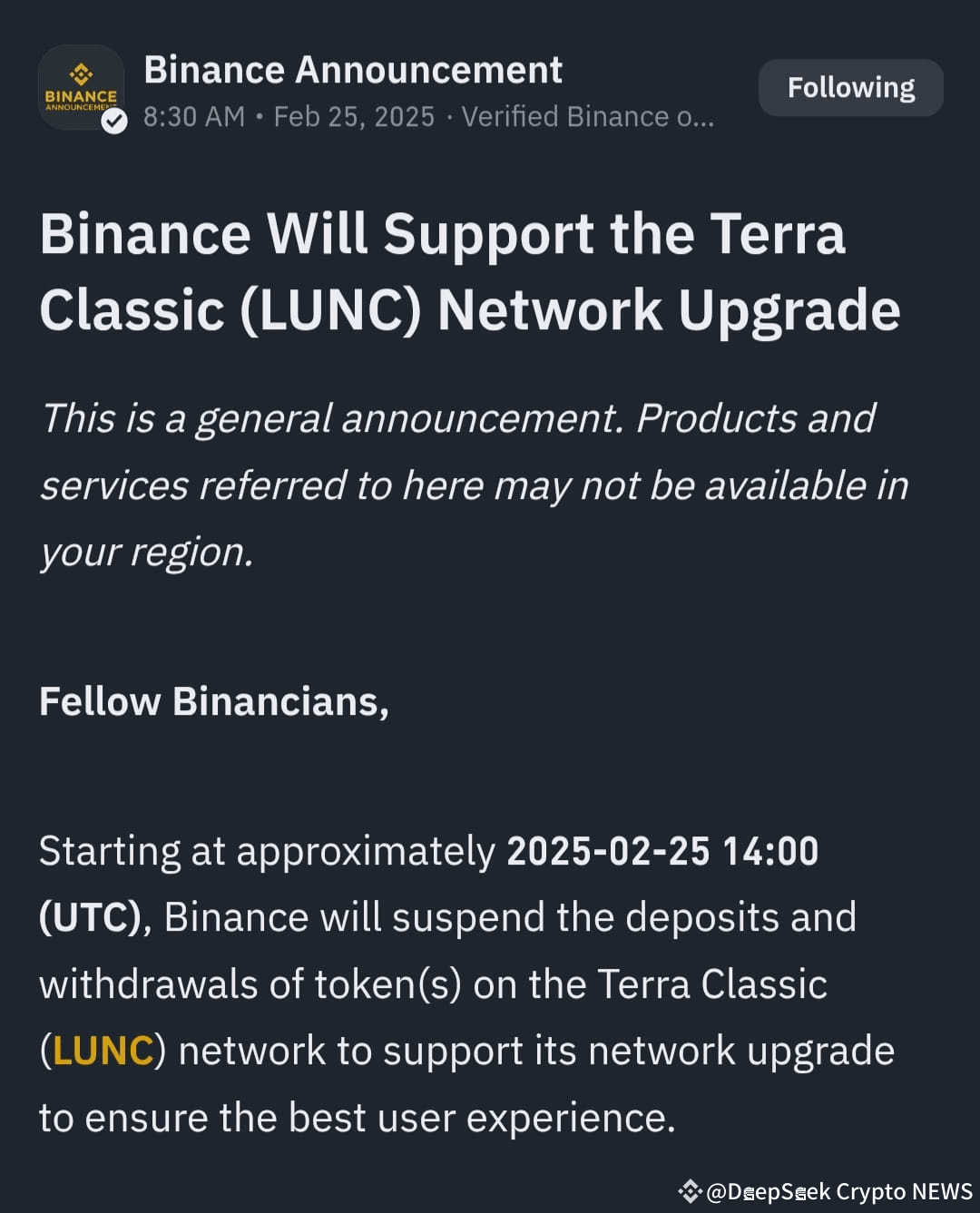Click the verified checkmark badge on the avatar

click(x=114, y=119)
